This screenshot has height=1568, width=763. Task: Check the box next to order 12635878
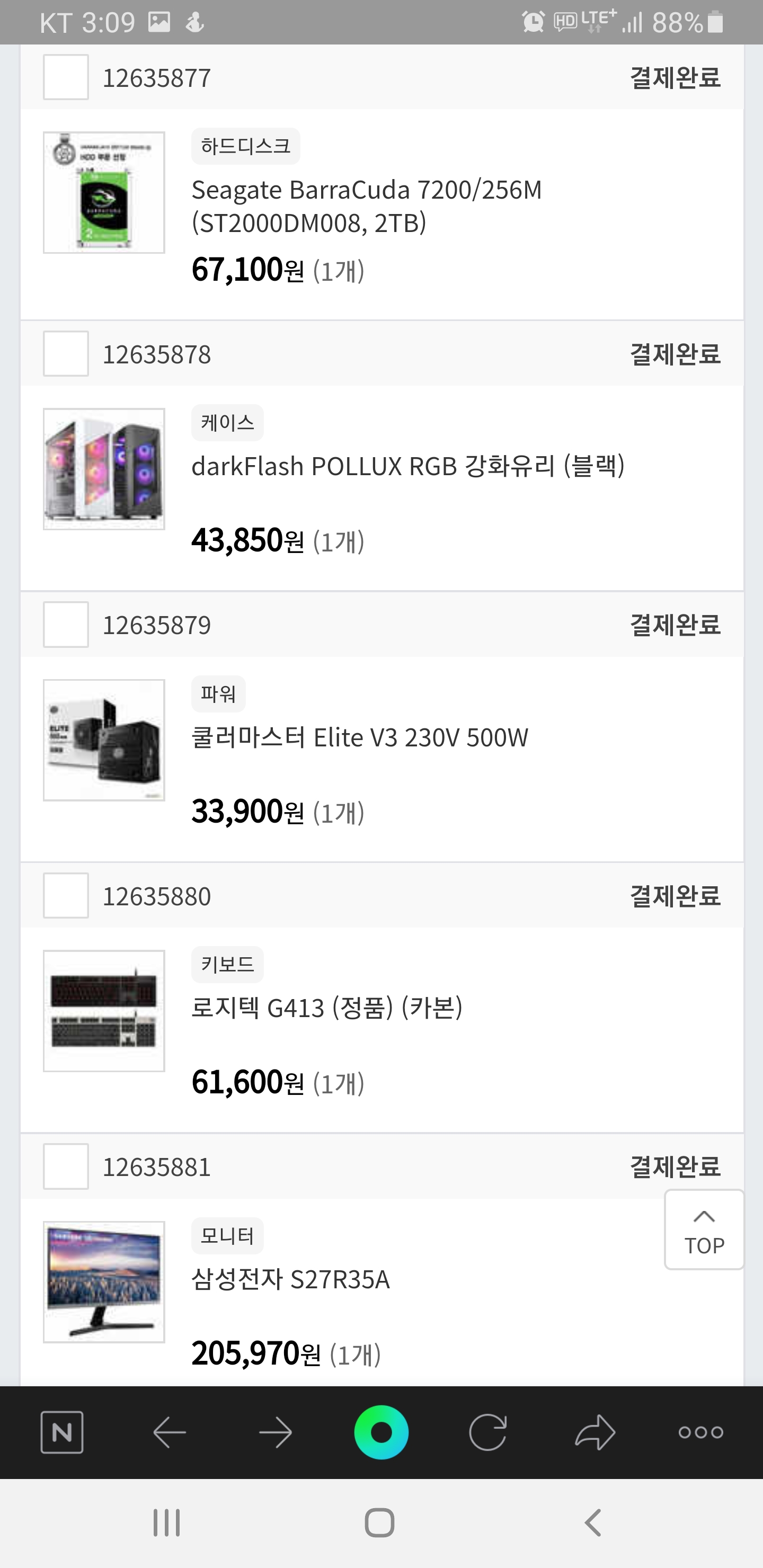pyautogui.click(x=66, y=354)
